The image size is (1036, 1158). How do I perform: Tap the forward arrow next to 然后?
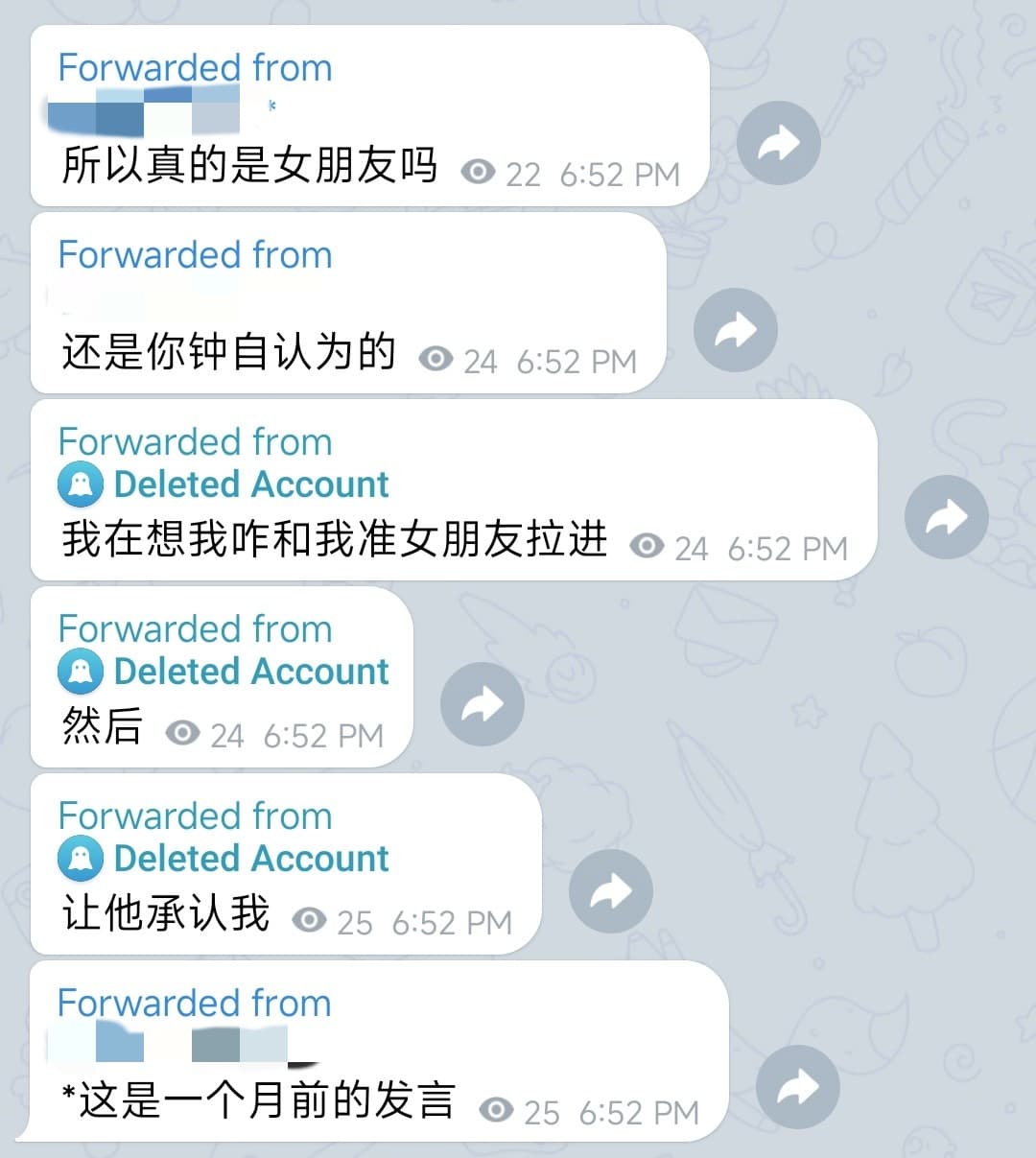[x=482, y=704]
